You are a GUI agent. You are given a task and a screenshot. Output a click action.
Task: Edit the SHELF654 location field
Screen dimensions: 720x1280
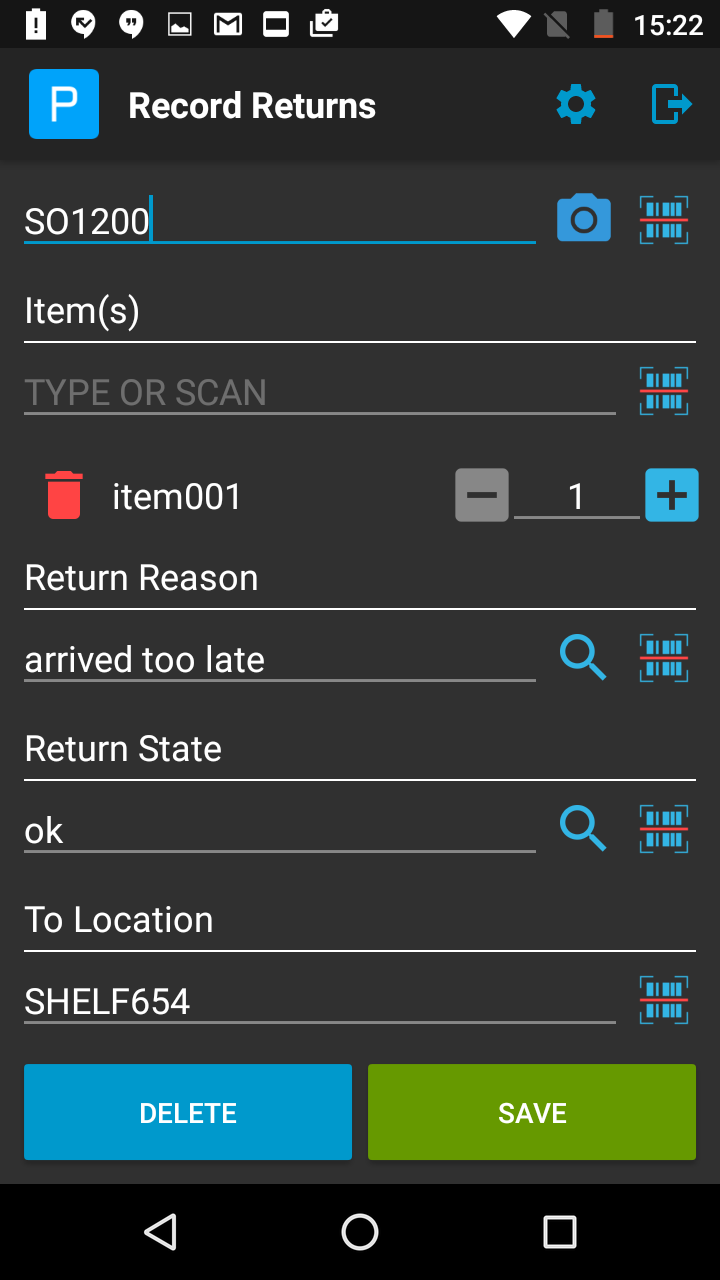(x=320, y=1002)
